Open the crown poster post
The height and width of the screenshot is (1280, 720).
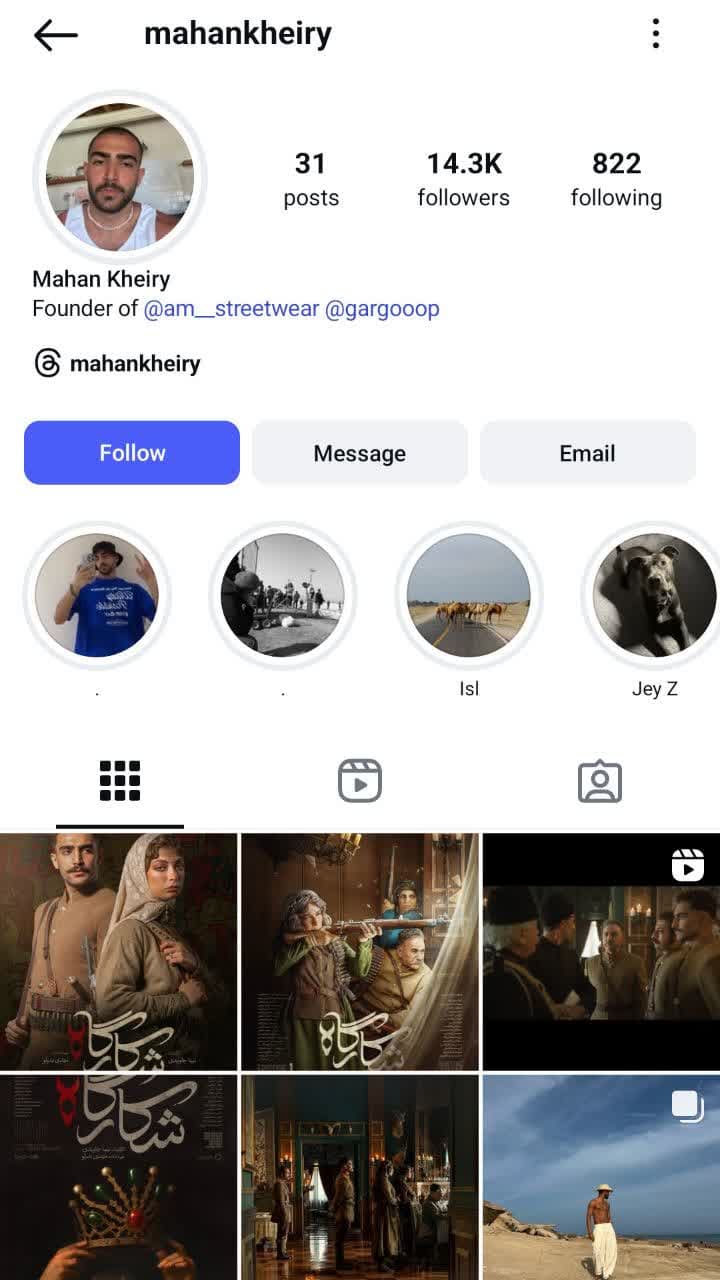118,1177
